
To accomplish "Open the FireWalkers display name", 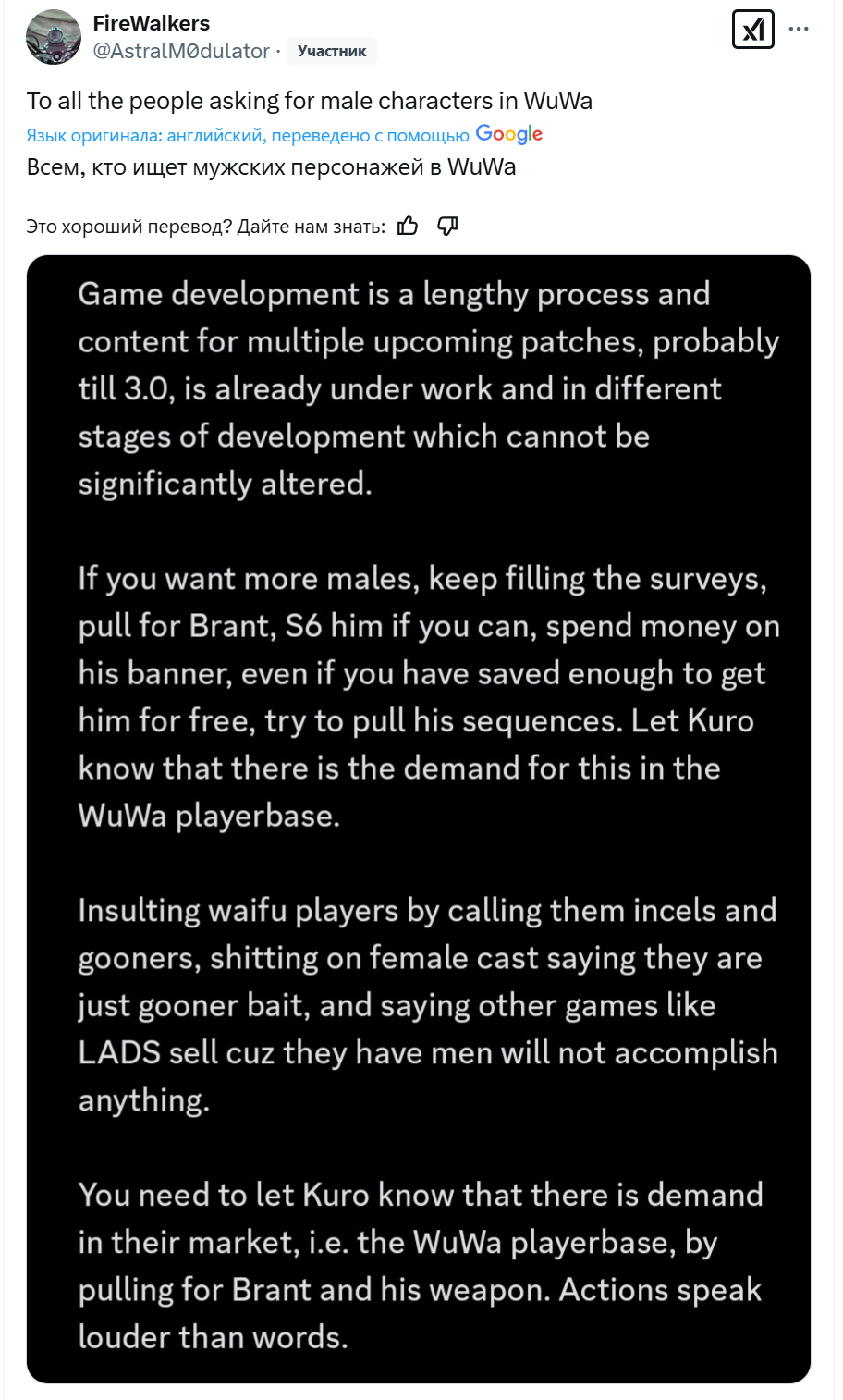I will [x=152, y=23].
